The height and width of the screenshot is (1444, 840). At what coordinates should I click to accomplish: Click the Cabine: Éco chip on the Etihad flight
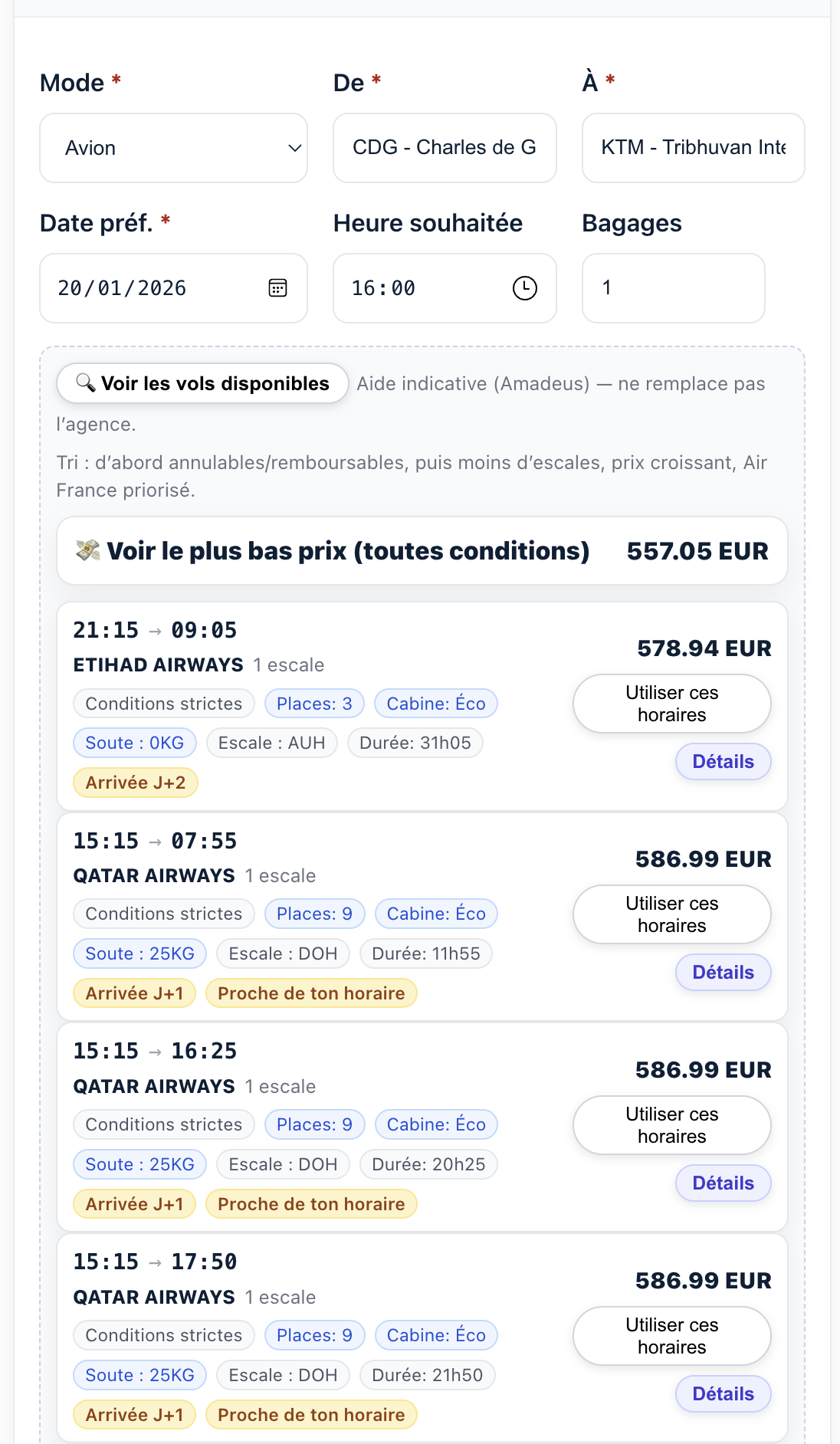435,703
